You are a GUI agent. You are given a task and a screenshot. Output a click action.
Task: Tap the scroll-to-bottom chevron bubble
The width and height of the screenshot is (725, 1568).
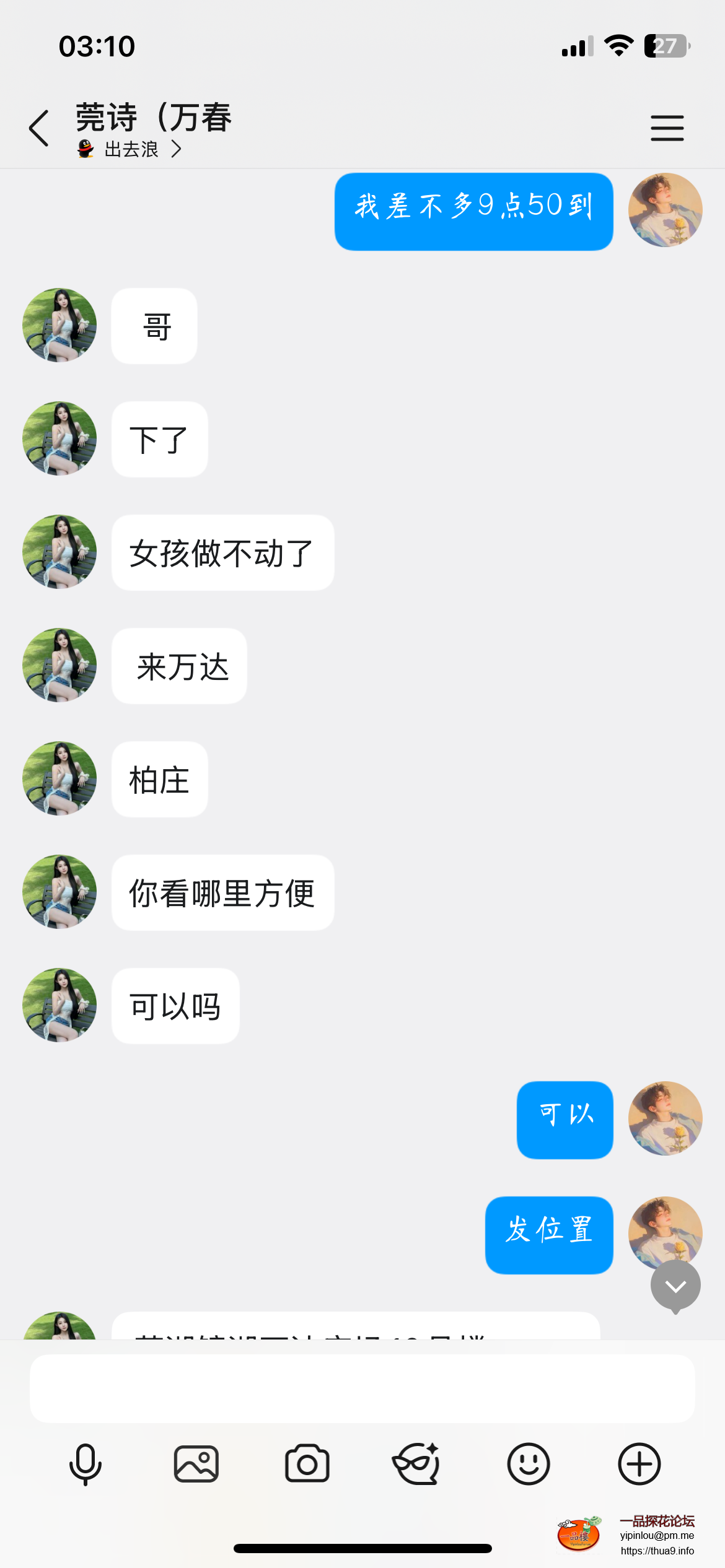click(675, 1286)
